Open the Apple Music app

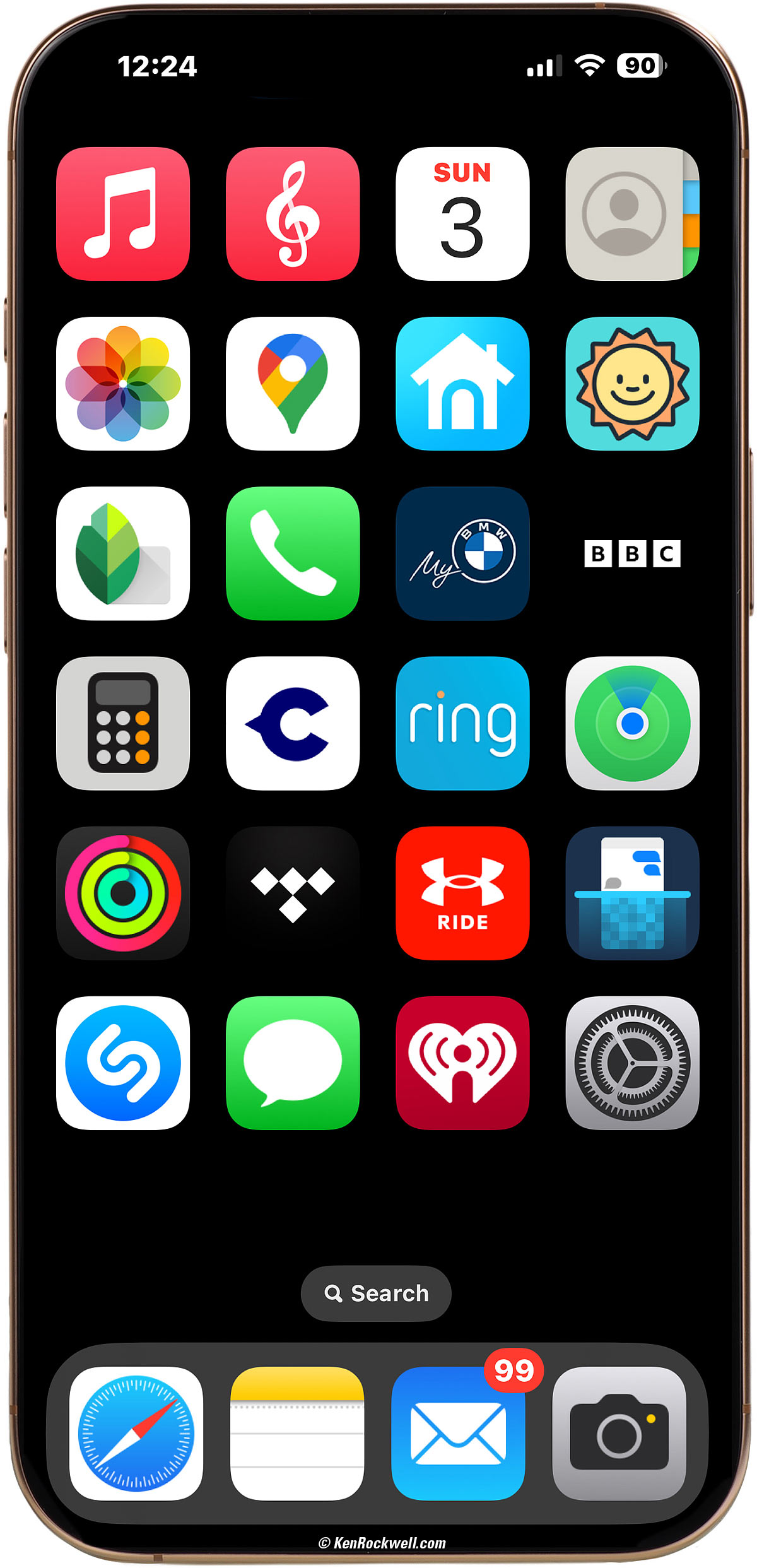click(x=123, y=213)
